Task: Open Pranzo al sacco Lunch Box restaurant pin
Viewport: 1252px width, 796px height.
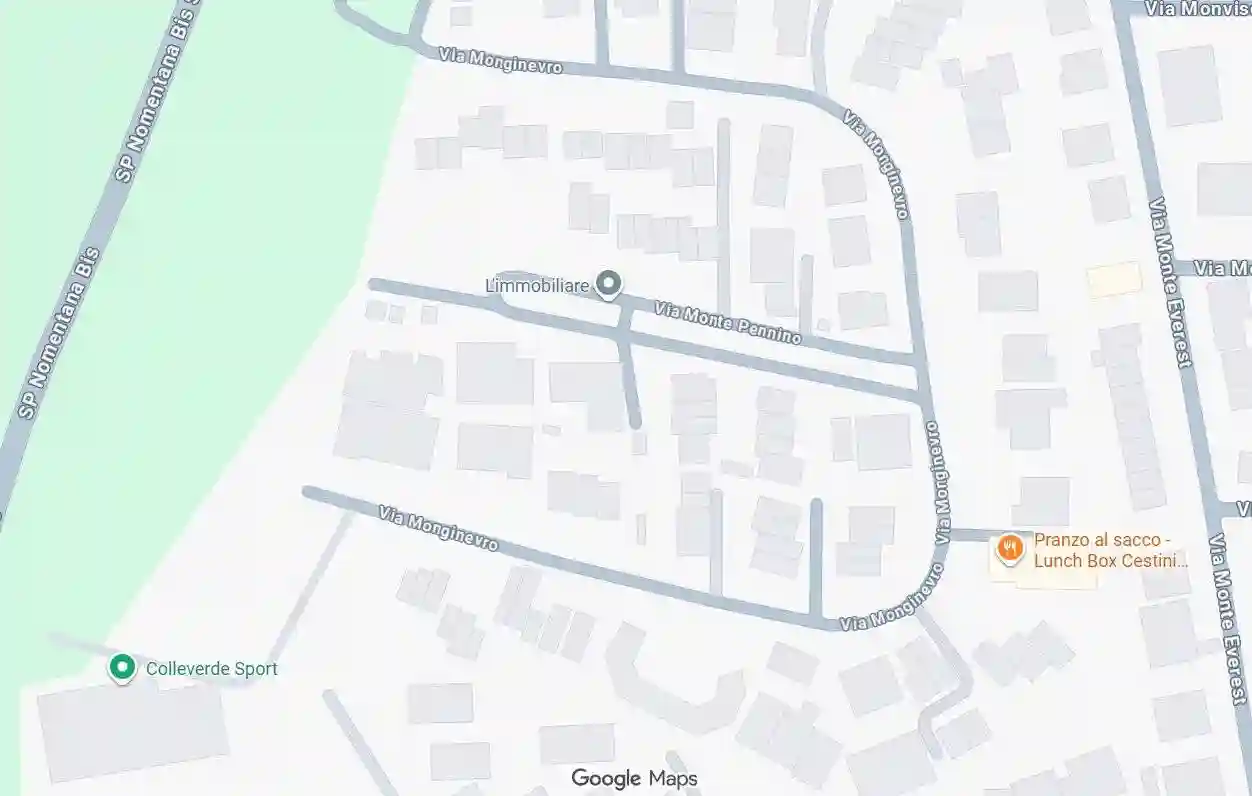Action: [x=1011, y=548]
